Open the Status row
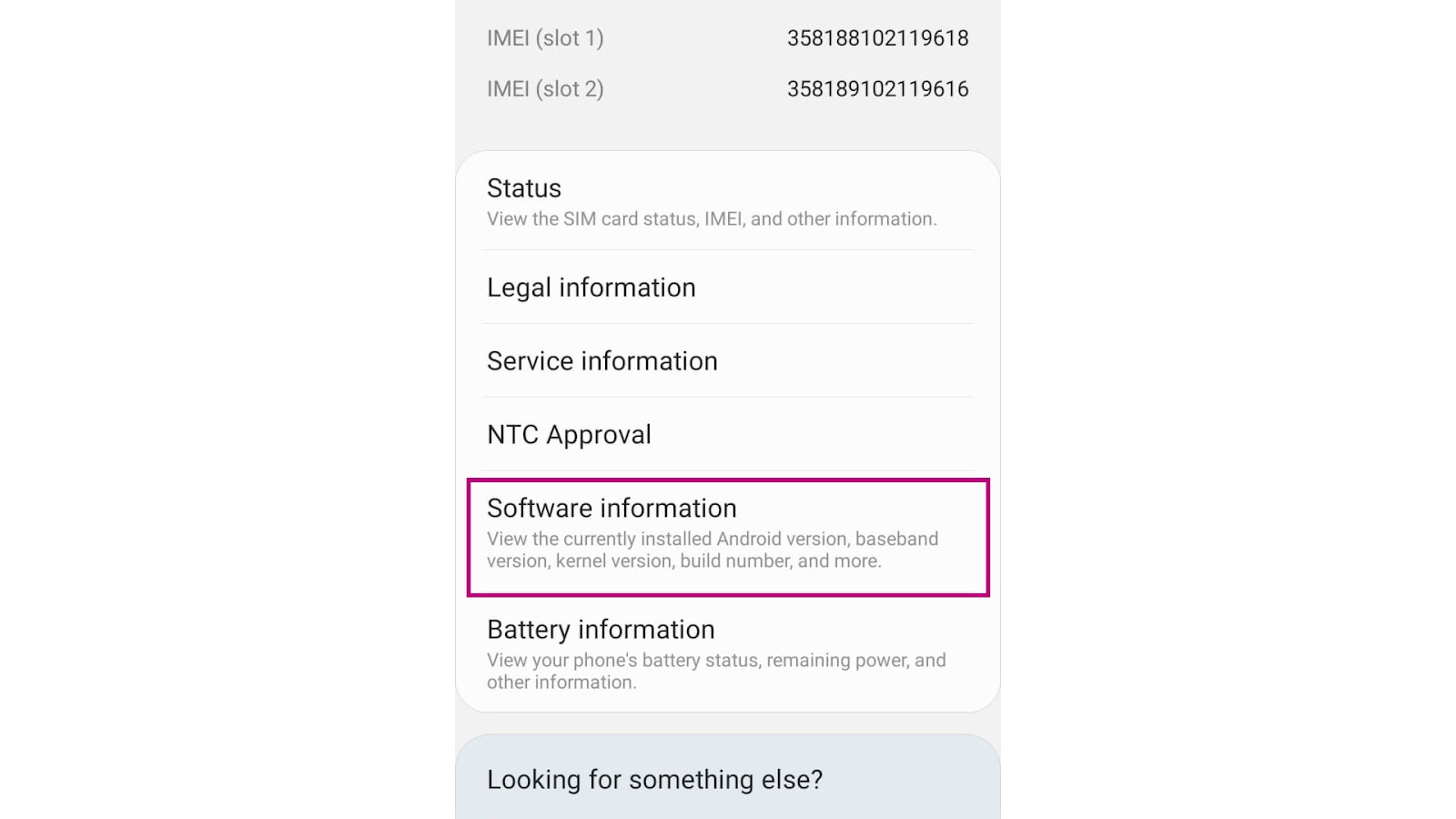 click(x=727, y=201)
